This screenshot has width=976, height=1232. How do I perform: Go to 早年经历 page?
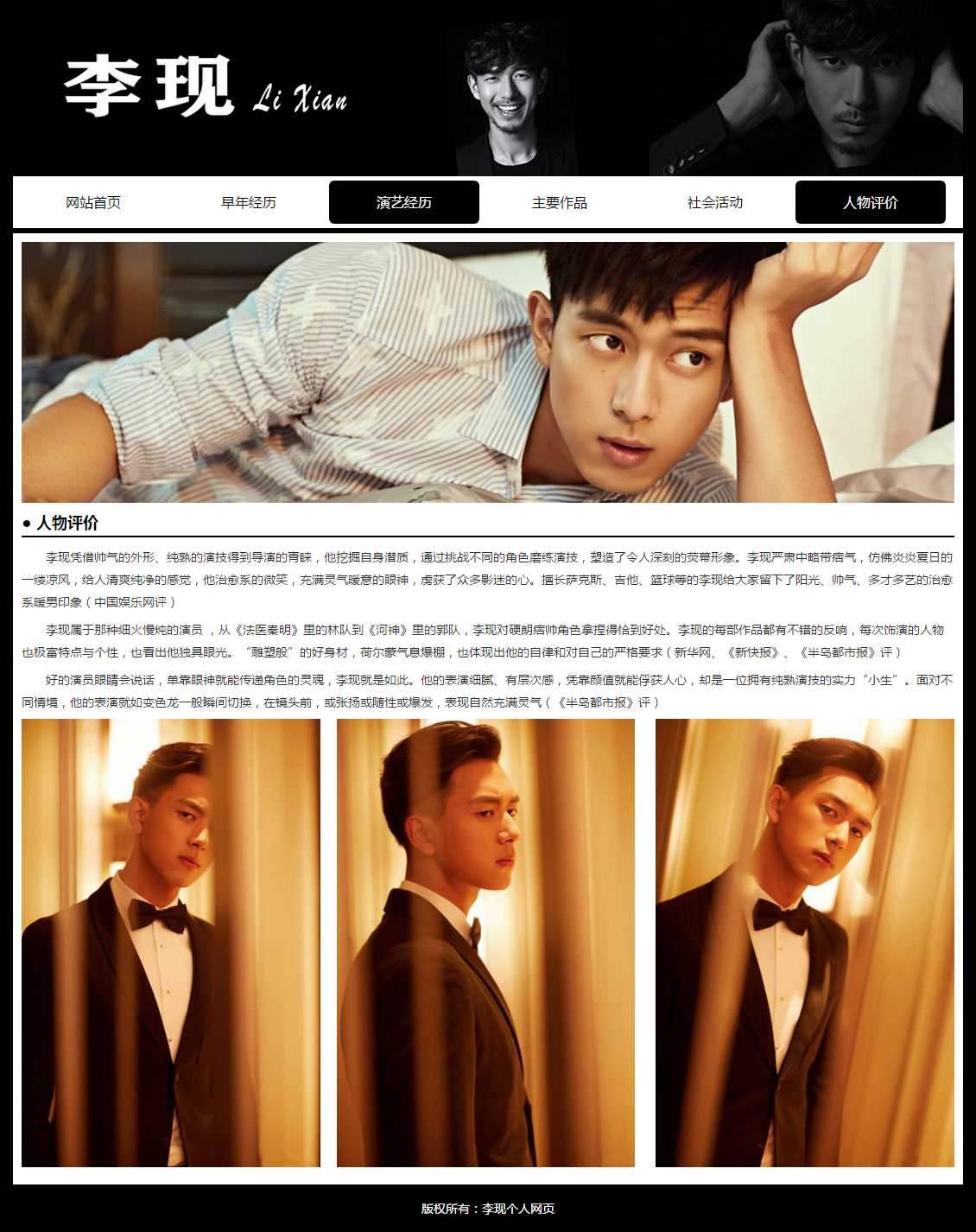pyautogui.click(x=249, y=202)
